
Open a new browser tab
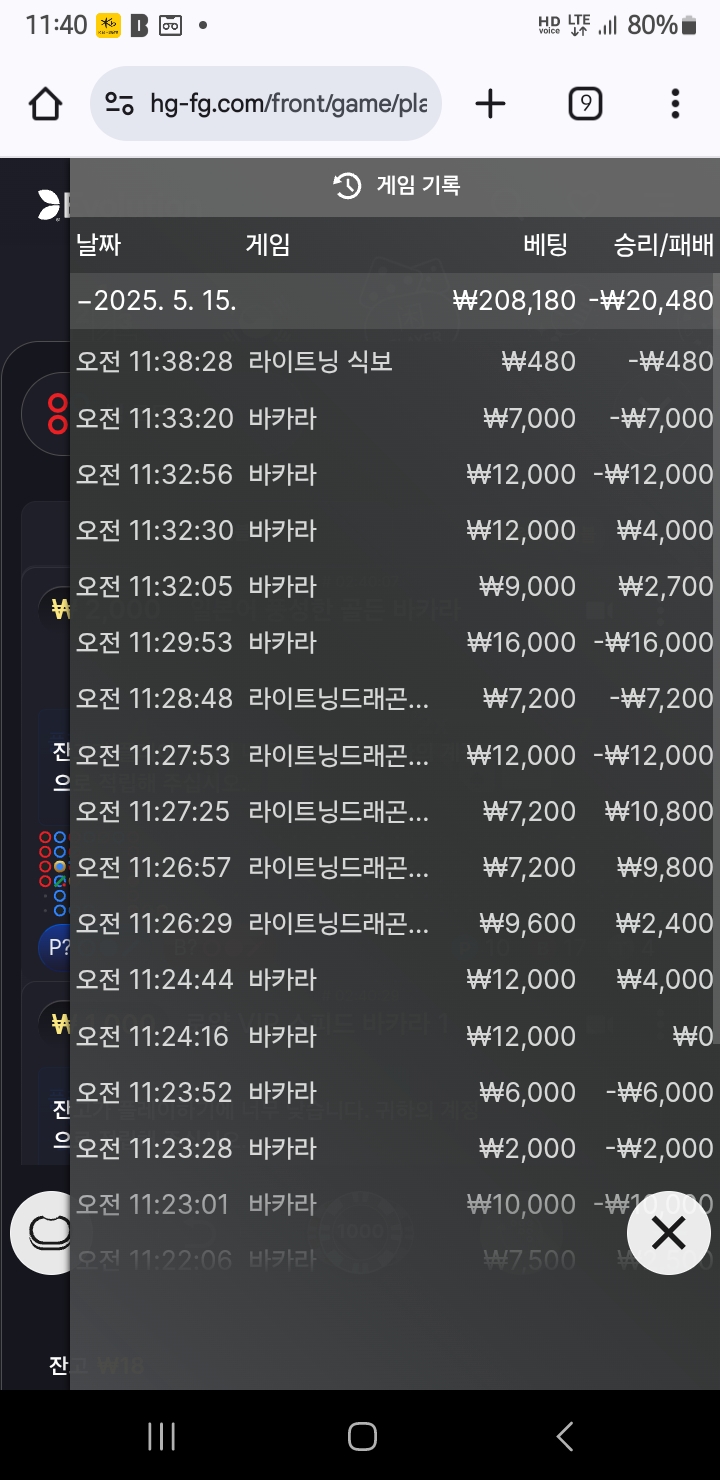click(x=490, y=104)
